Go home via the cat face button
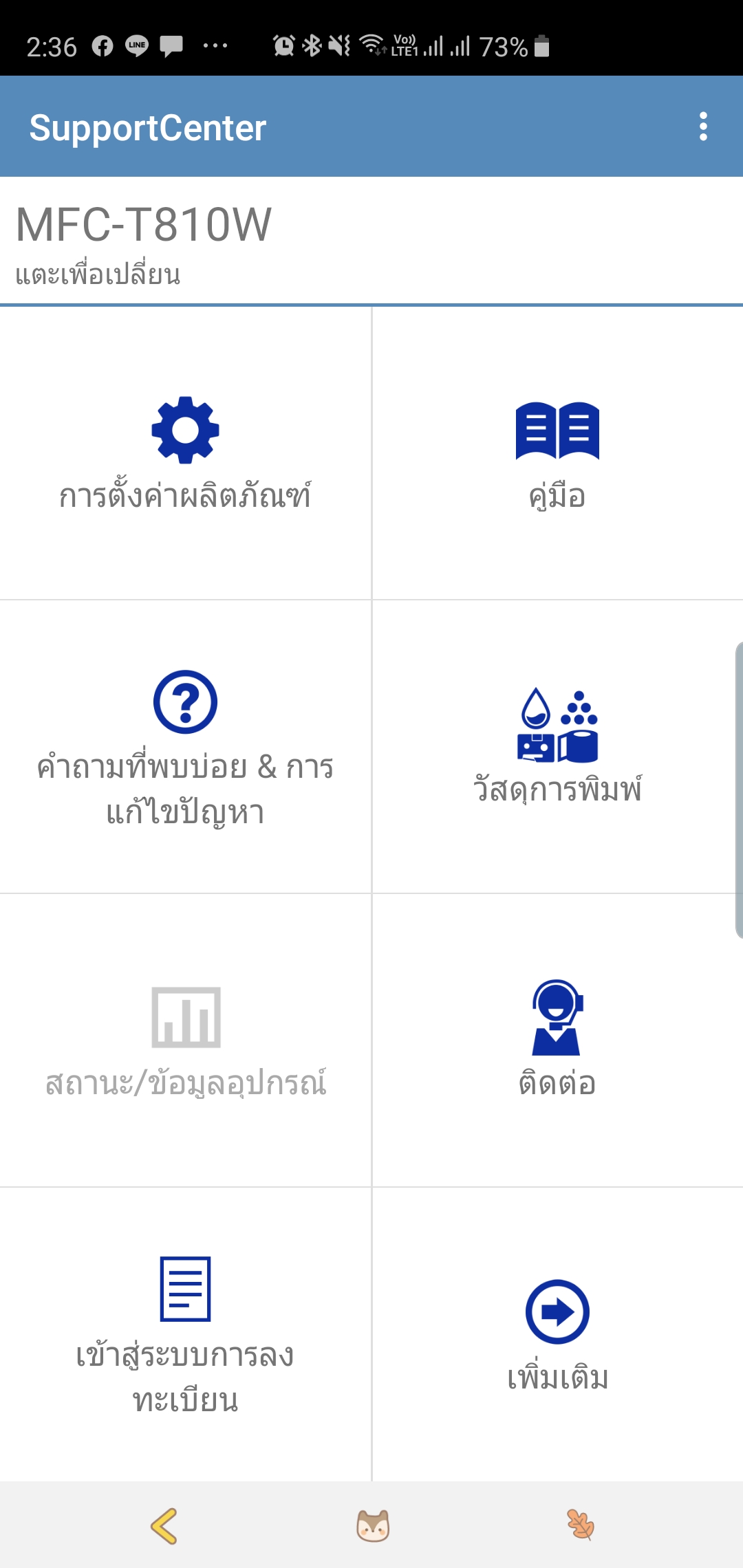Screen dimensions: 743x1568 pyautogui.click(x=373, y=1526)
